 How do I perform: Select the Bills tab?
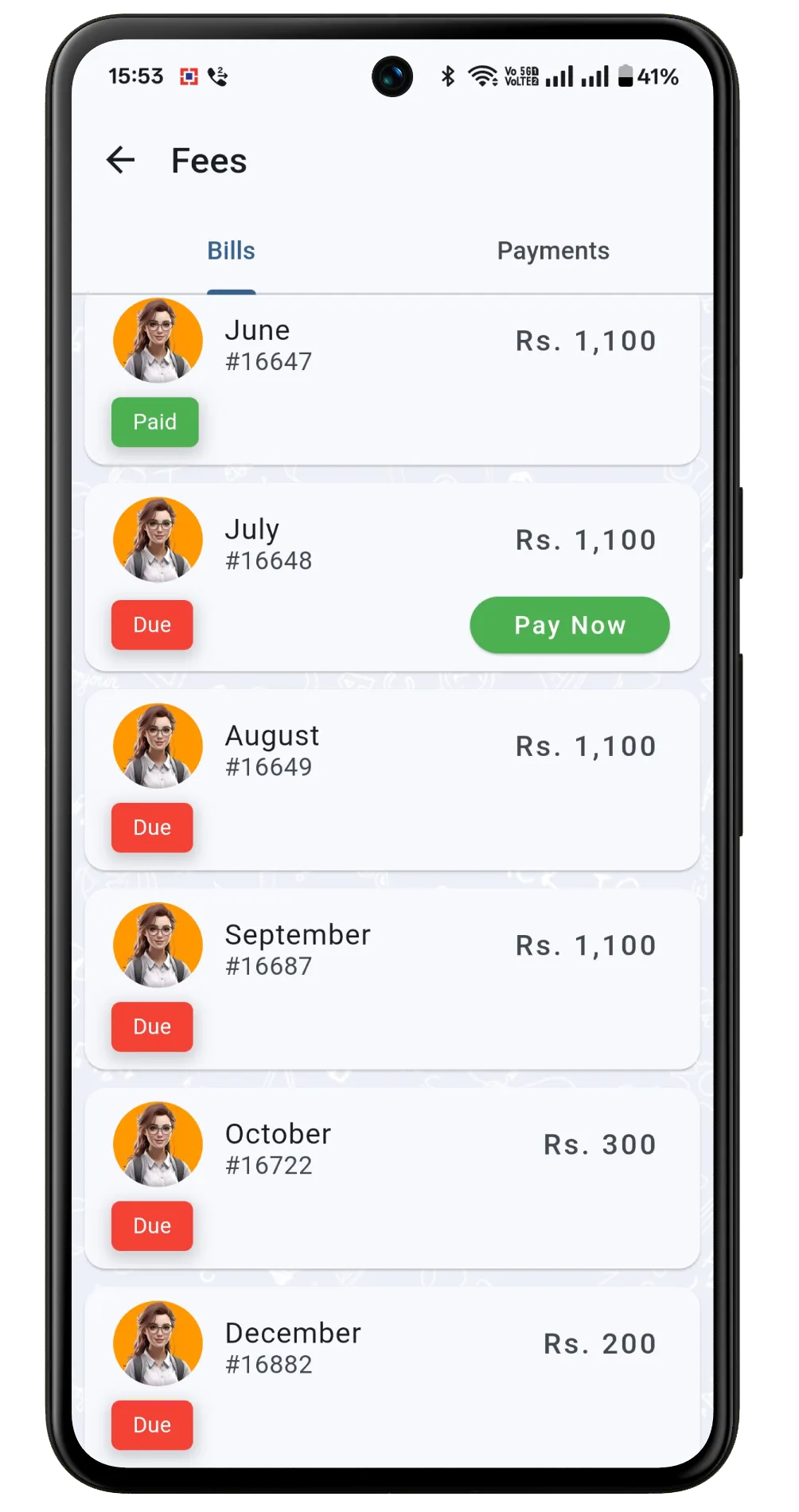tap(232, 251)
